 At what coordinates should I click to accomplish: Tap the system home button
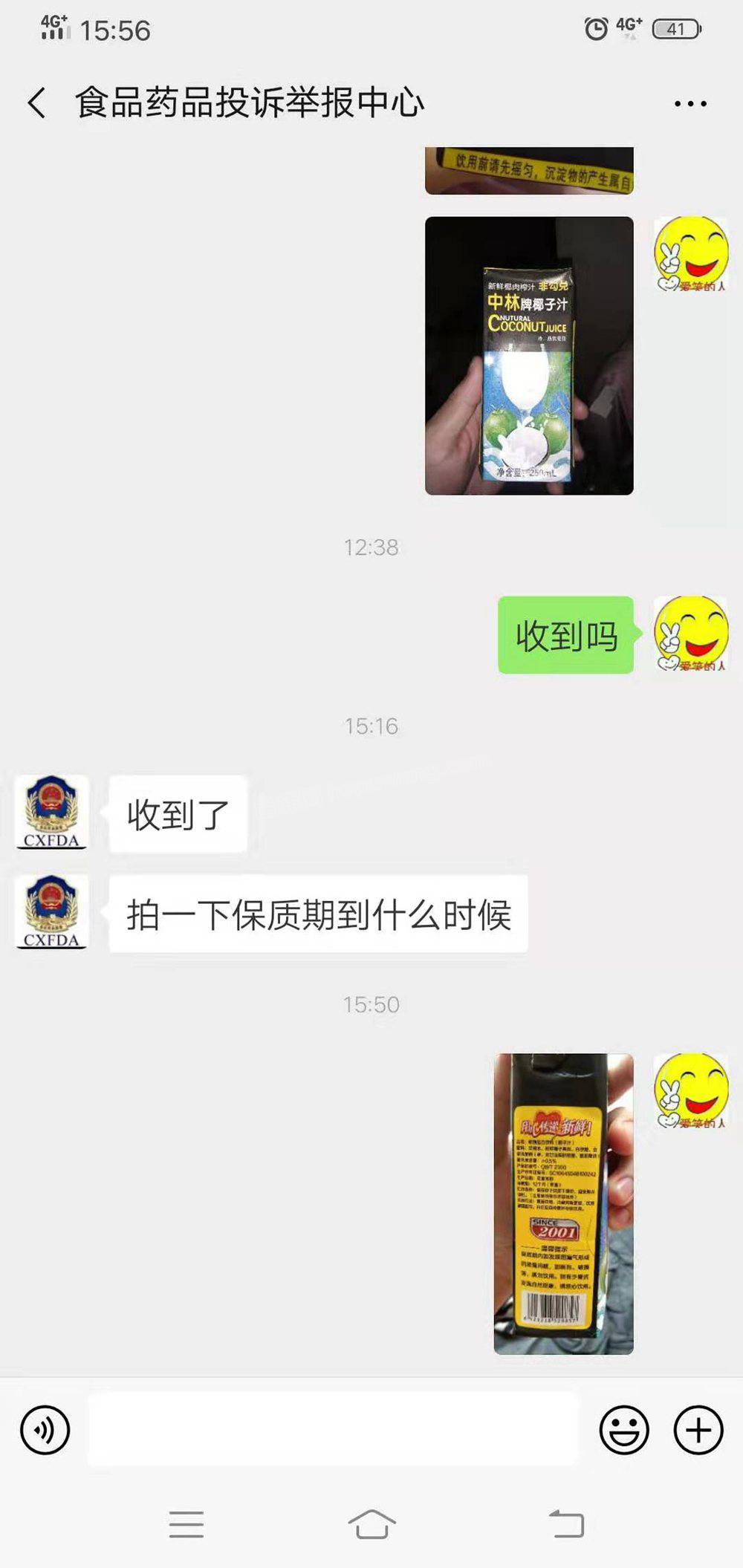click(x=371, y=1524)
